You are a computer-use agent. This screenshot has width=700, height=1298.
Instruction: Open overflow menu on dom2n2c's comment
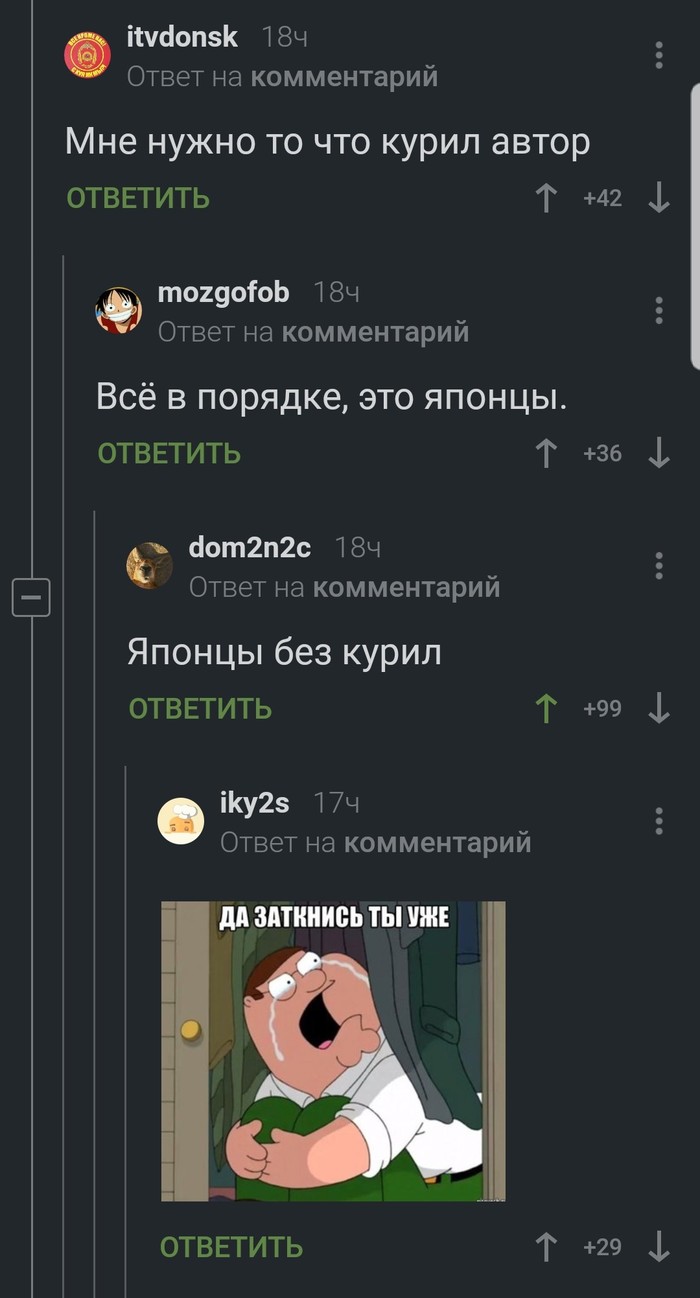(x=659, y=565)
